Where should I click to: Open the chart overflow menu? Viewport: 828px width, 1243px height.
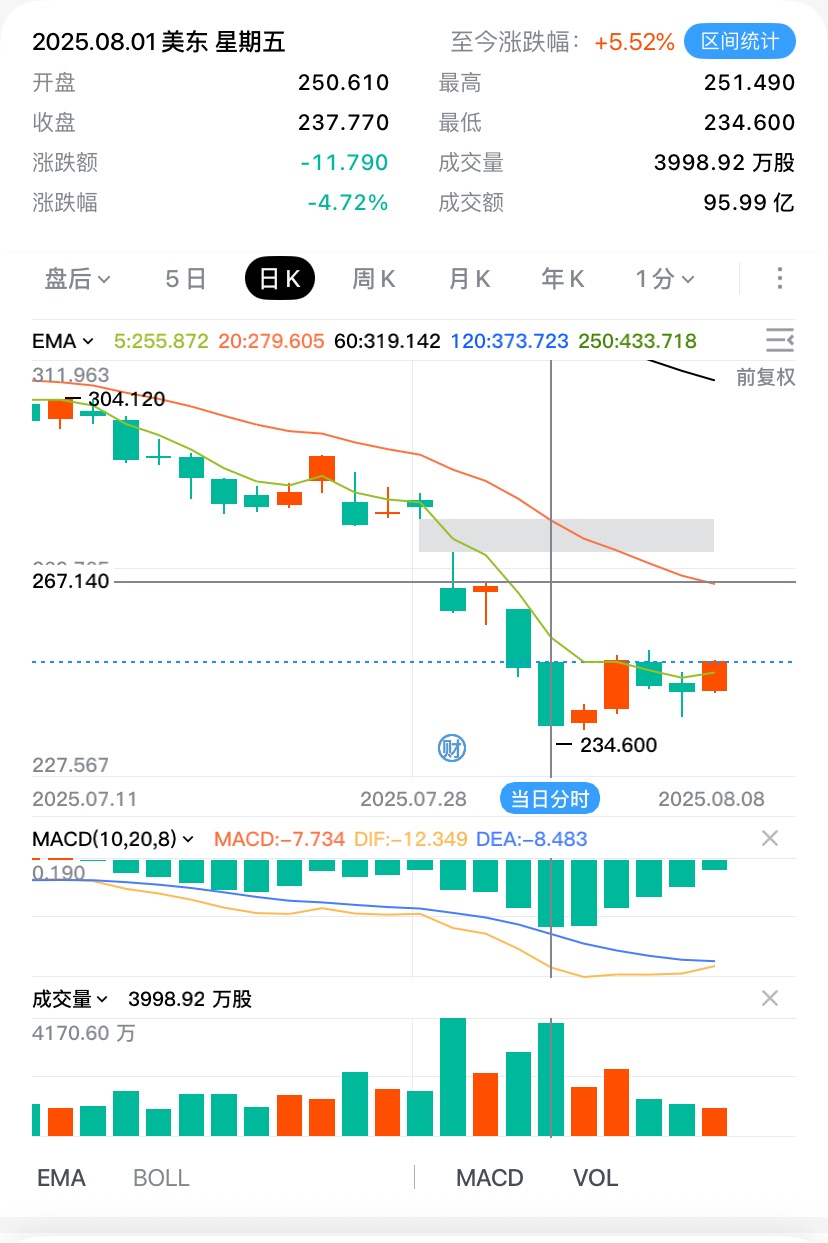click(x=780, y=278)
